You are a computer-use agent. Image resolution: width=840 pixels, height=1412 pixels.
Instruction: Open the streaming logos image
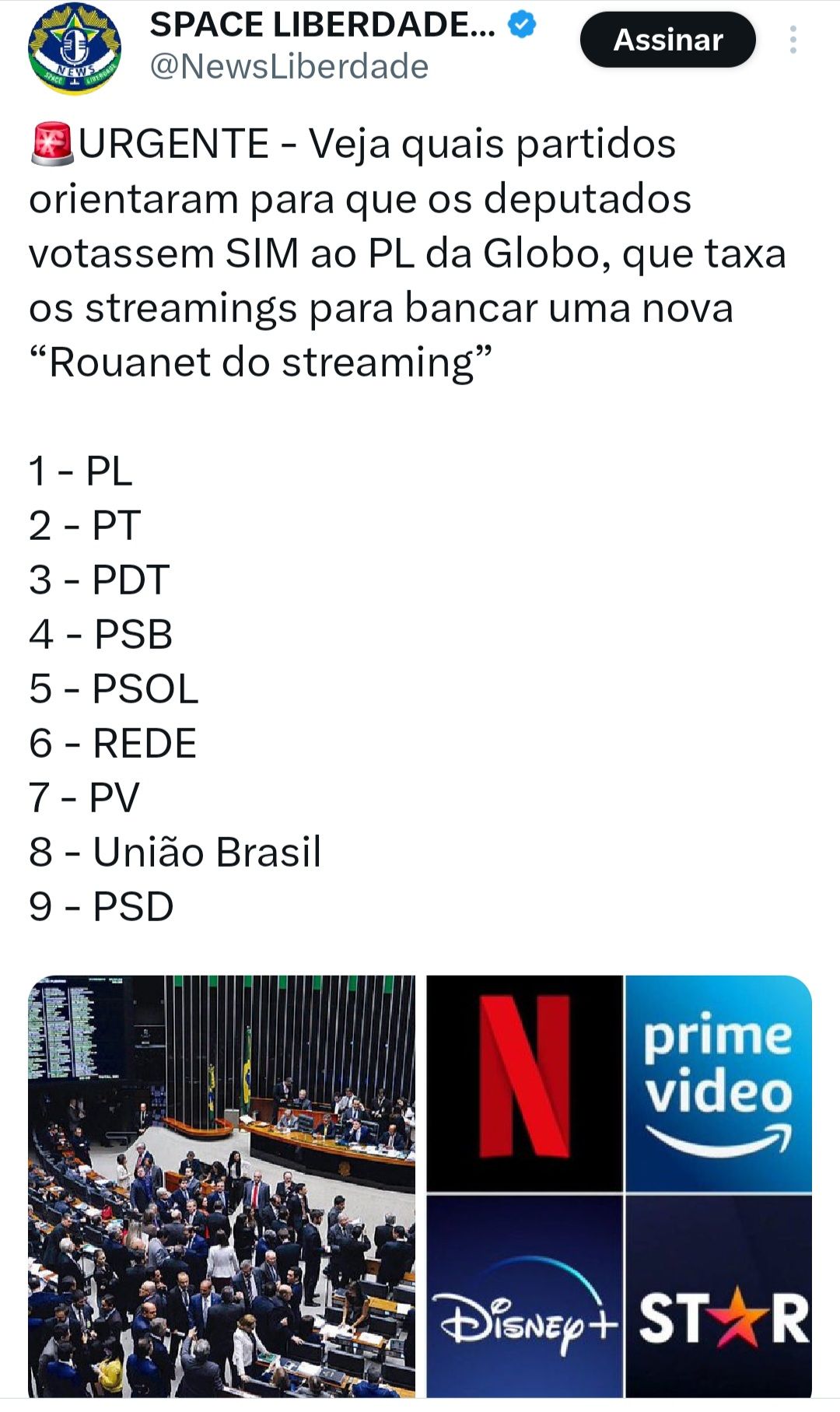coord(619,1186)
